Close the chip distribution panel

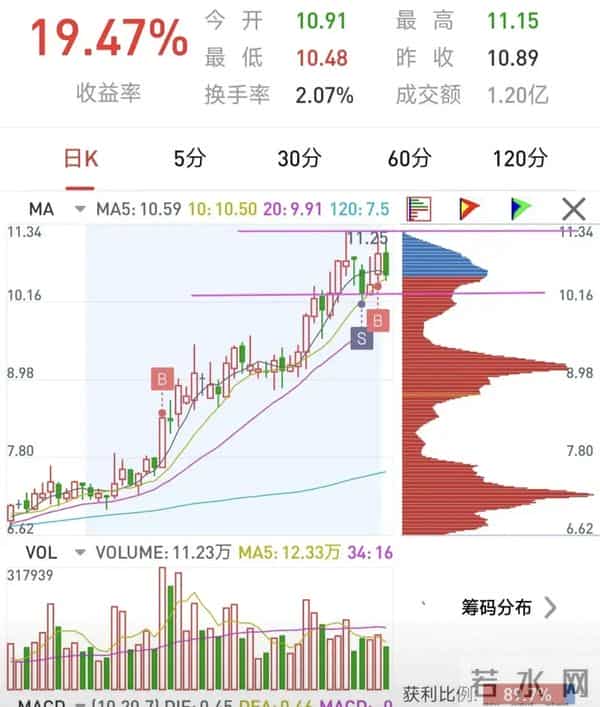point(573,209)
